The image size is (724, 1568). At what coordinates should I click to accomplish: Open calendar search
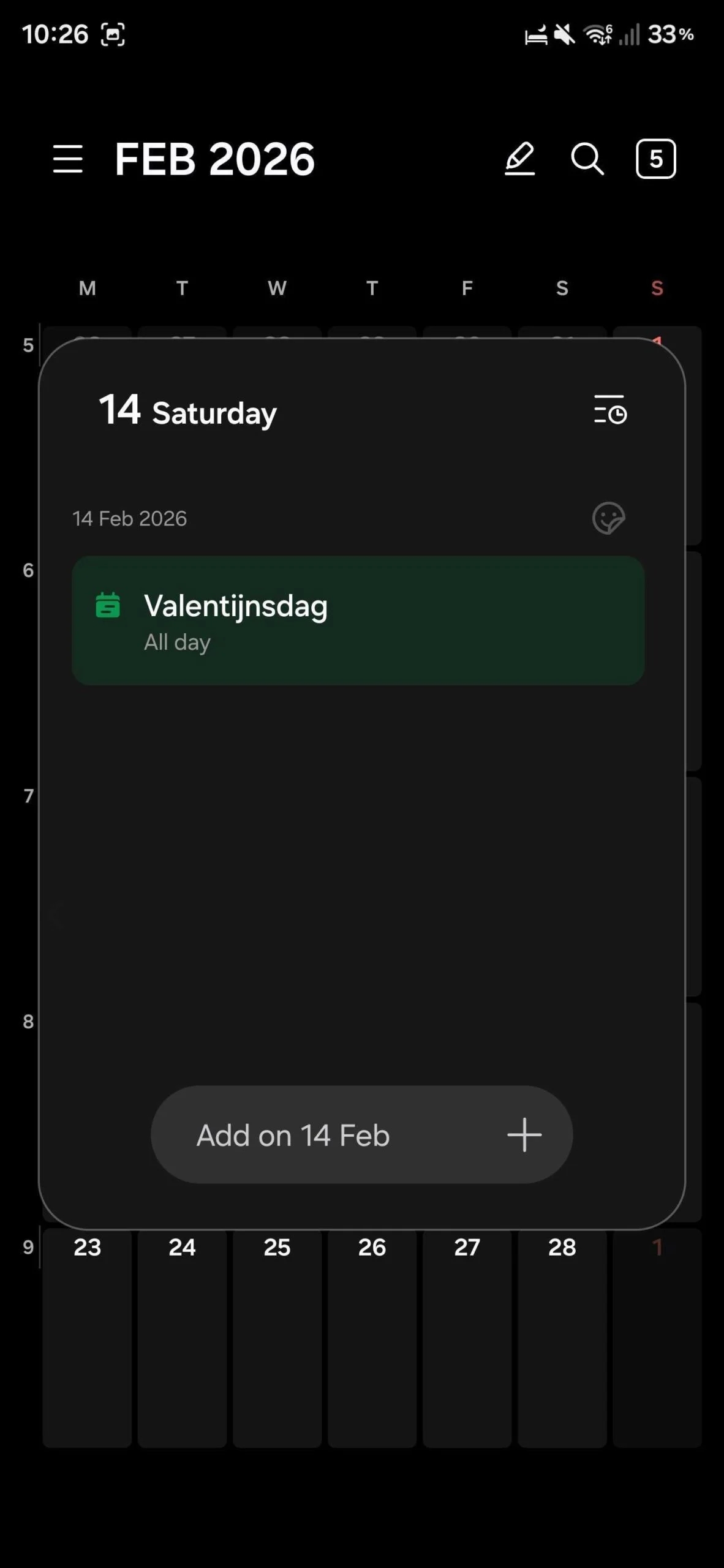(587, 159)
